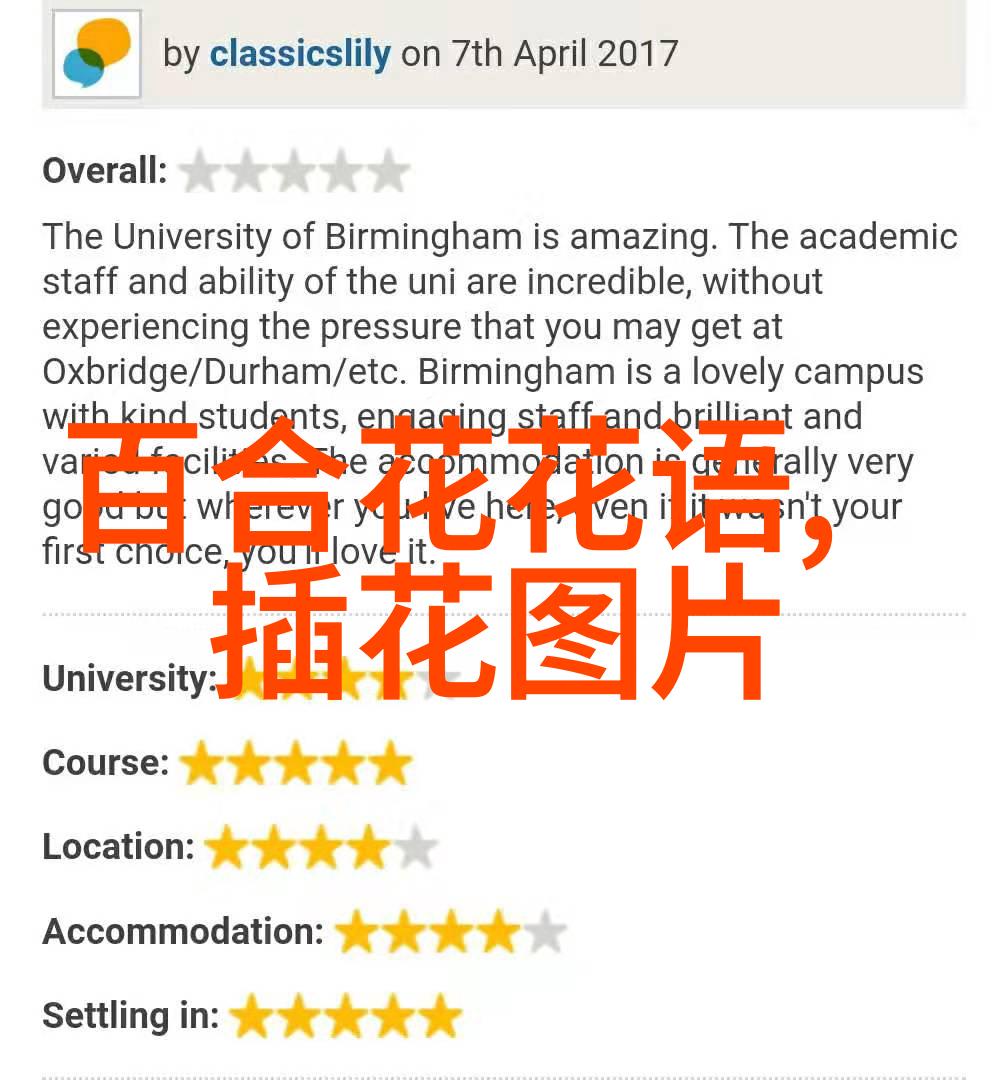Tap the reviewer's avatar picture
Image resolution: width=1001 pixels, height=1080 pixels.
pyautogui.click(x=97, y=54)
